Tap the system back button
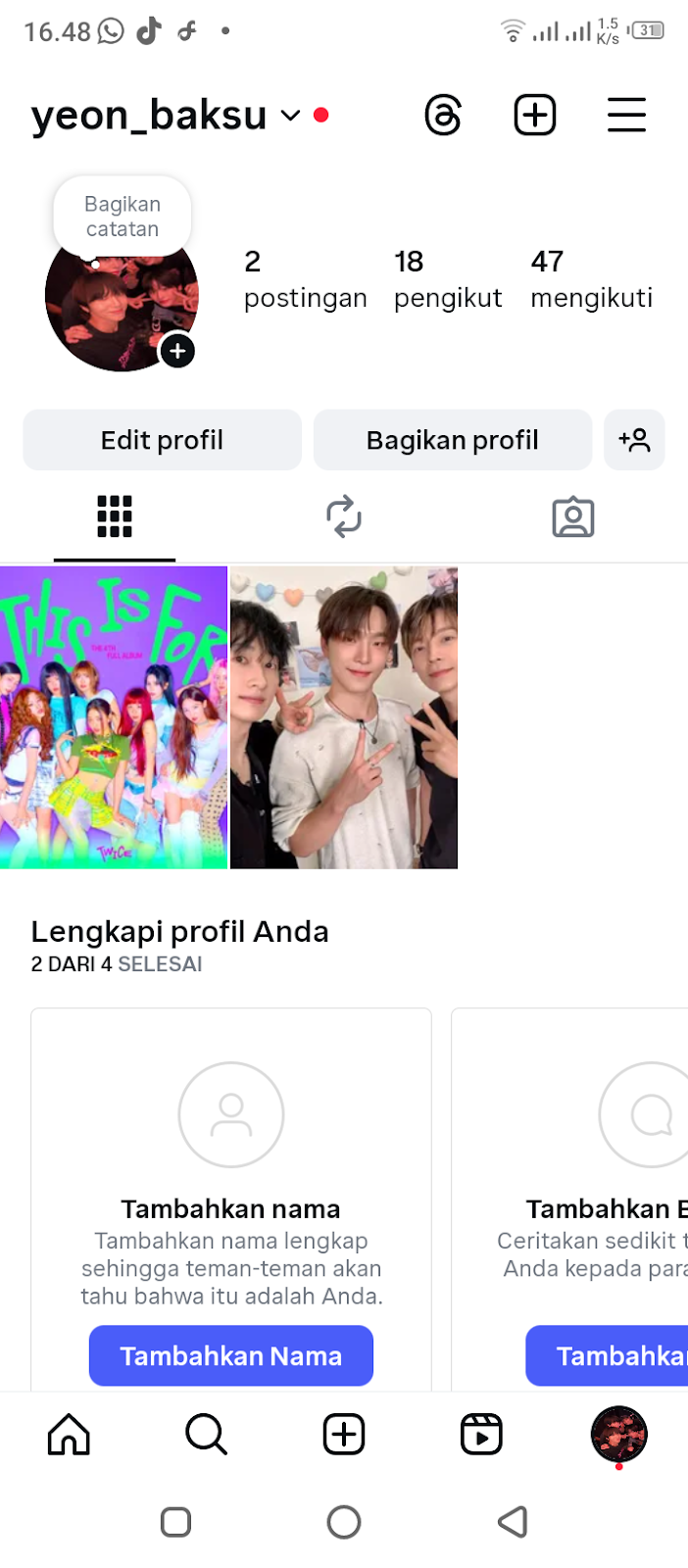688x1568 pixels. (513, 1522)
